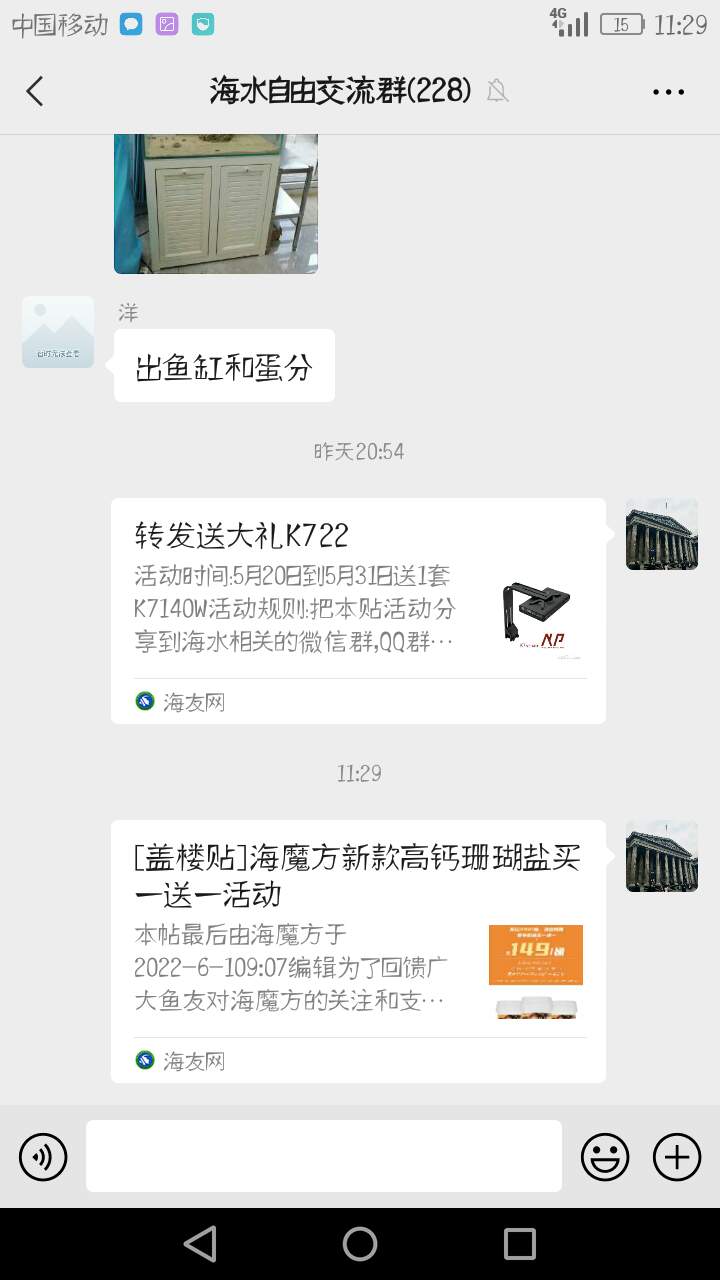Switch to voice message input
The image size is (720, 1280).
tap(43, 1157)
